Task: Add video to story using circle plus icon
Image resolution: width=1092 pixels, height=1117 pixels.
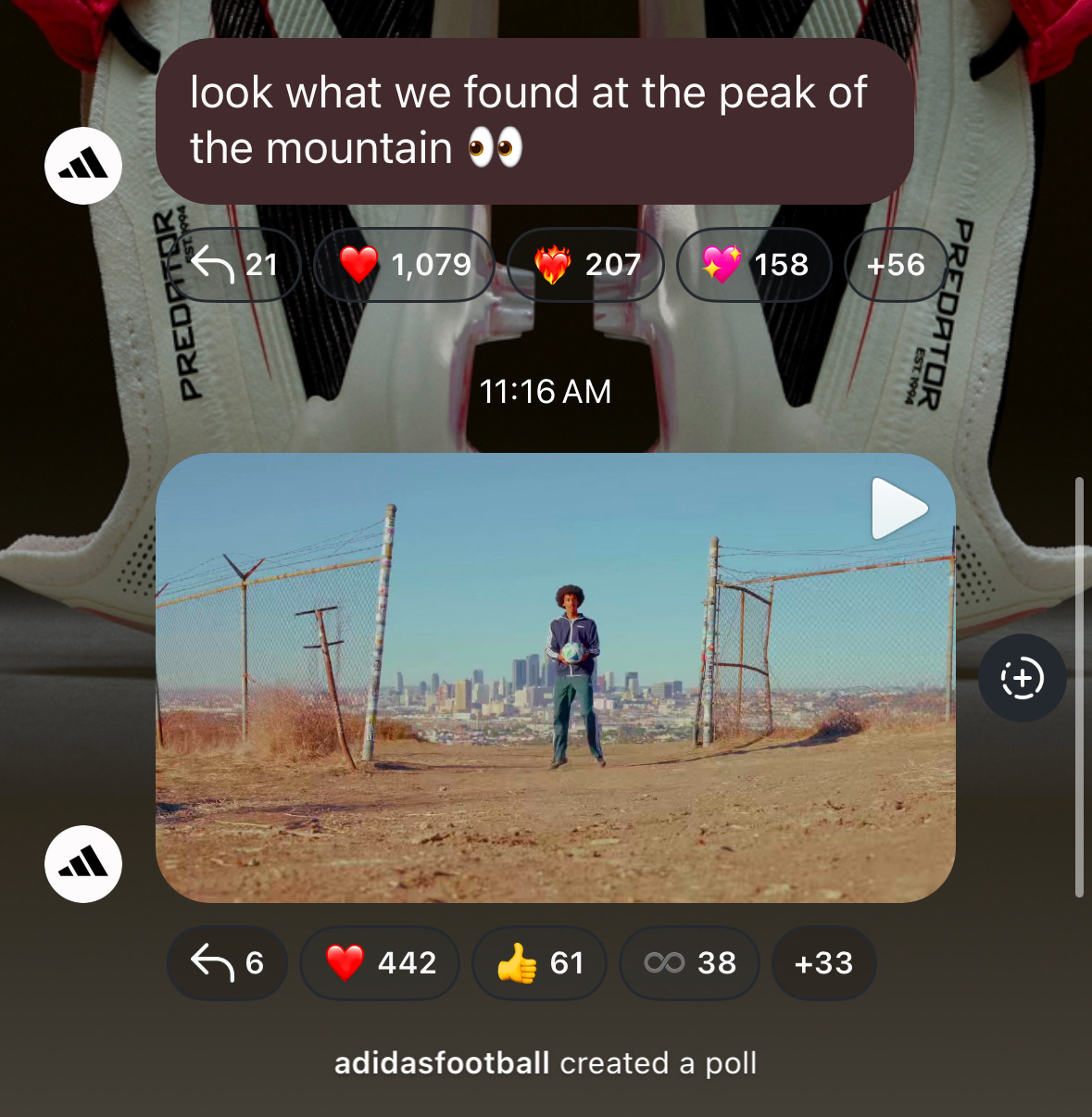Action: [x=1022, y=679]
